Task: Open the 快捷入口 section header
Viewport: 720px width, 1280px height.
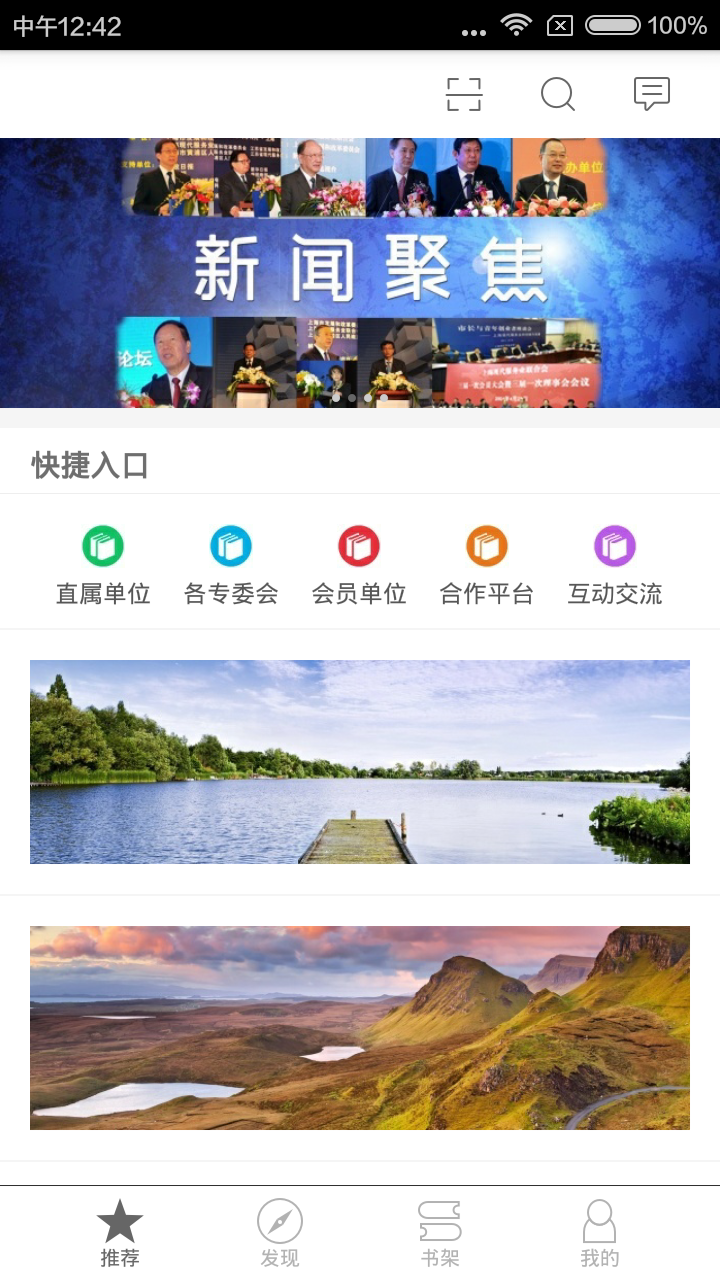Action: coord(88,465)
